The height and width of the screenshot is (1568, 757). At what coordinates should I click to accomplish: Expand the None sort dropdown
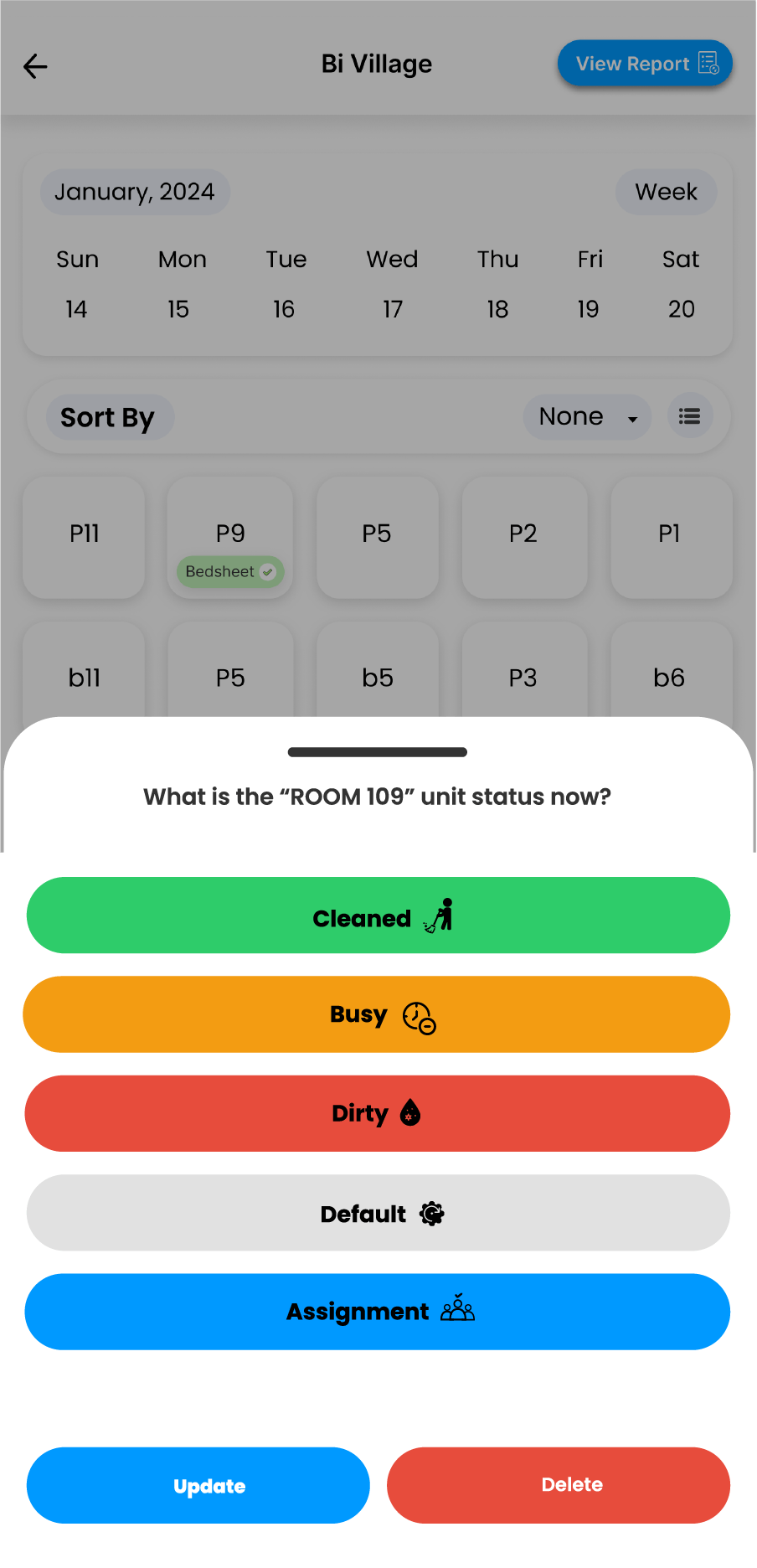[x=588, y=417]
